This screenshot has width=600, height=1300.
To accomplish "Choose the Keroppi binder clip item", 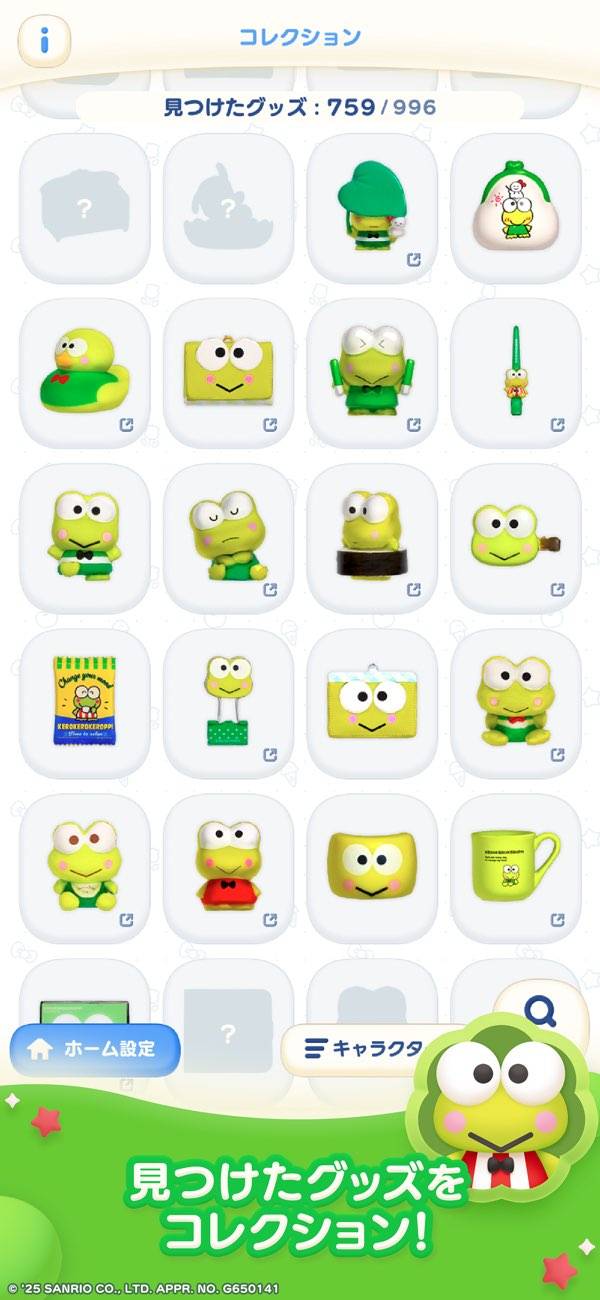I will pyautogui.click(x=228, y=703).
